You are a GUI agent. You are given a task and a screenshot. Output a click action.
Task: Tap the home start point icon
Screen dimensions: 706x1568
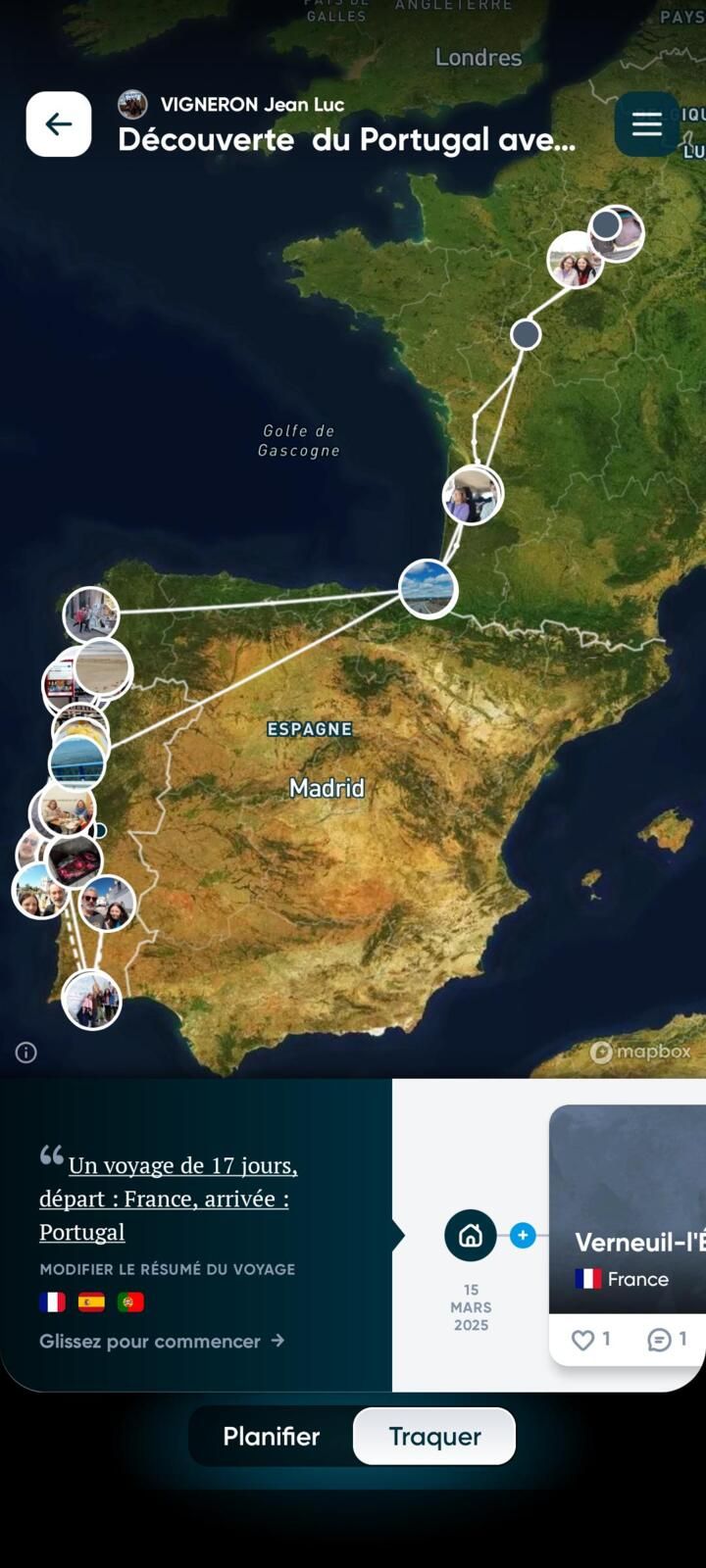pos(471,1236)
